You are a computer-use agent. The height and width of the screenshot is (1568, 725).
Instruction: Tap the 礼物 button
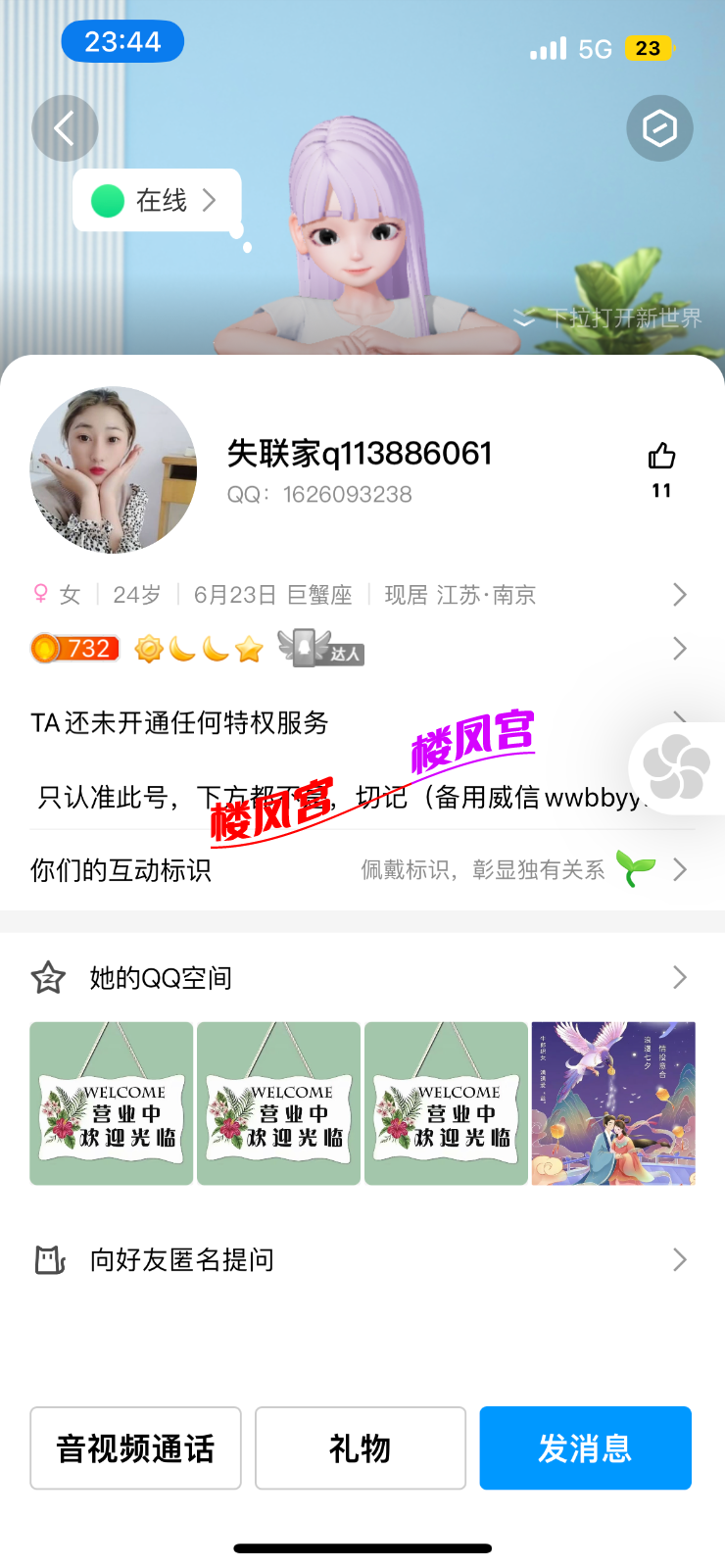(361, 1448)
